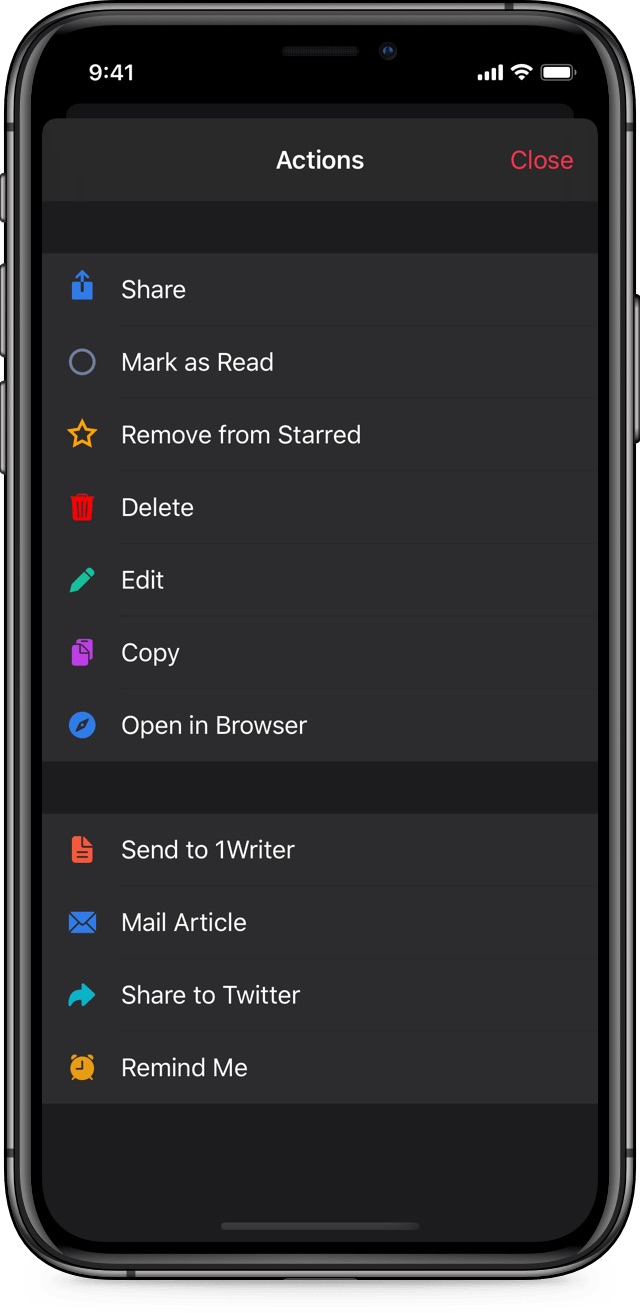Open the Edit action
Screen dimensions: 640x1313
point(142,580)
